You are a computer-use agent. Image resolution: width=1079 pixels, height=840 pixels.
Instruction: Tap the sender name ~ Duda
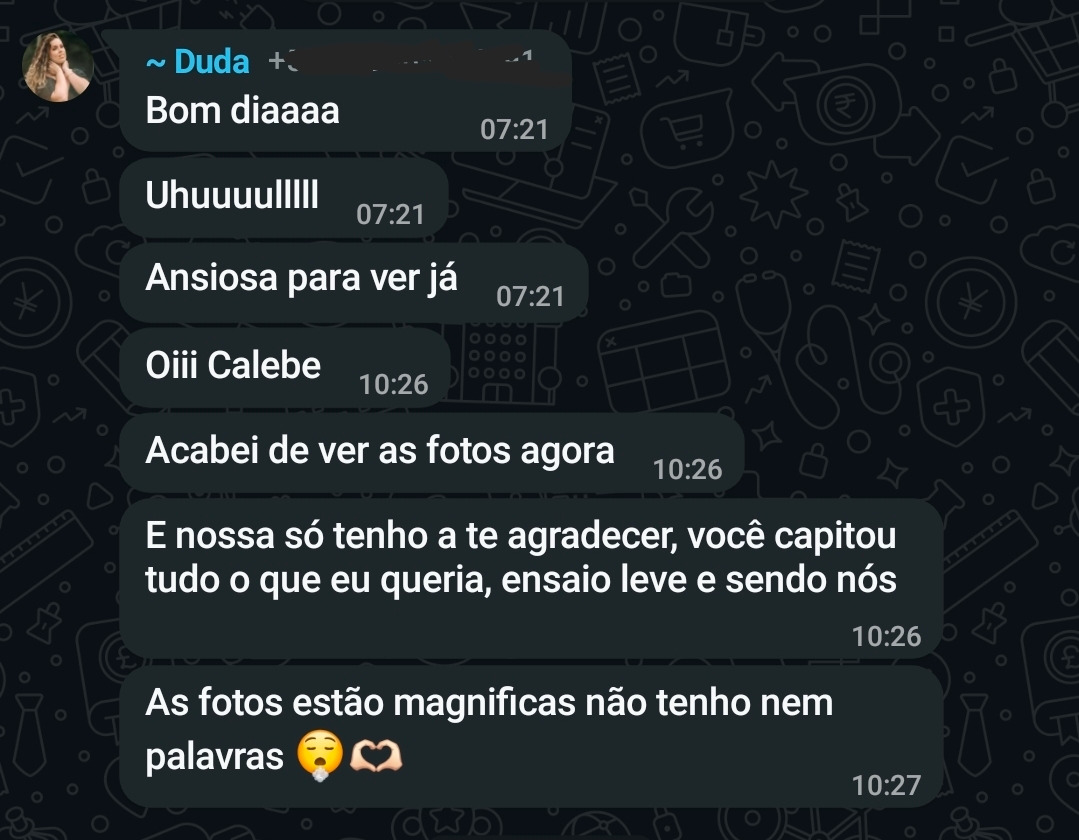[x=198, y=62]
